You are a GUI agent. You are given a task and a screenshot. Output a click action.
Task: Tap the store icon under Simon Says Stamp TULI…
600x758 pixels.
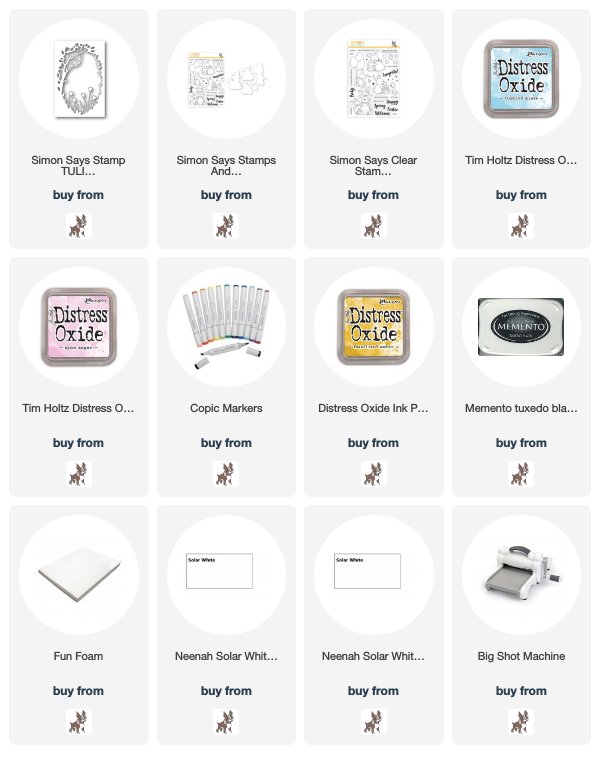coord(78,225)
